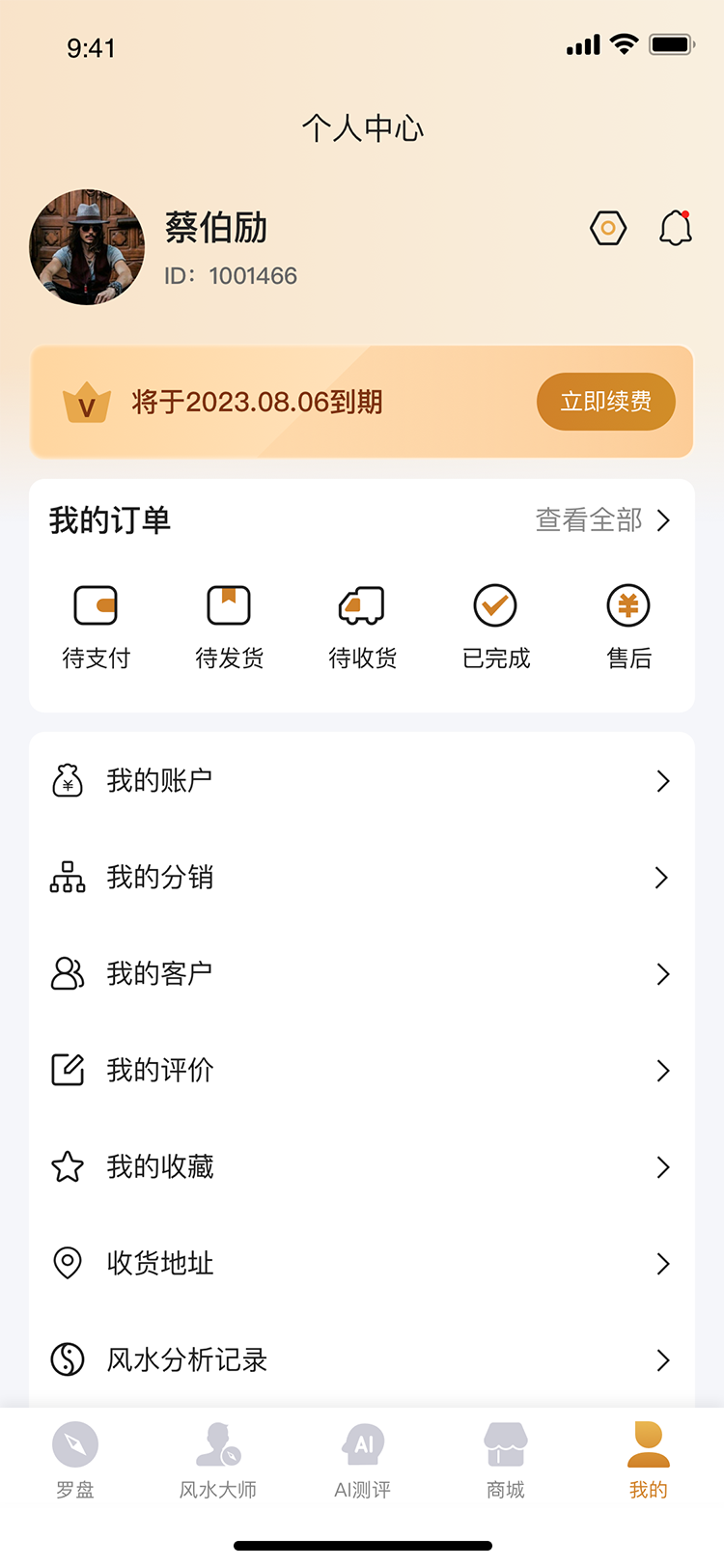
Task: Open 我的收藏 favorites row
Action: coord(362,1167)
